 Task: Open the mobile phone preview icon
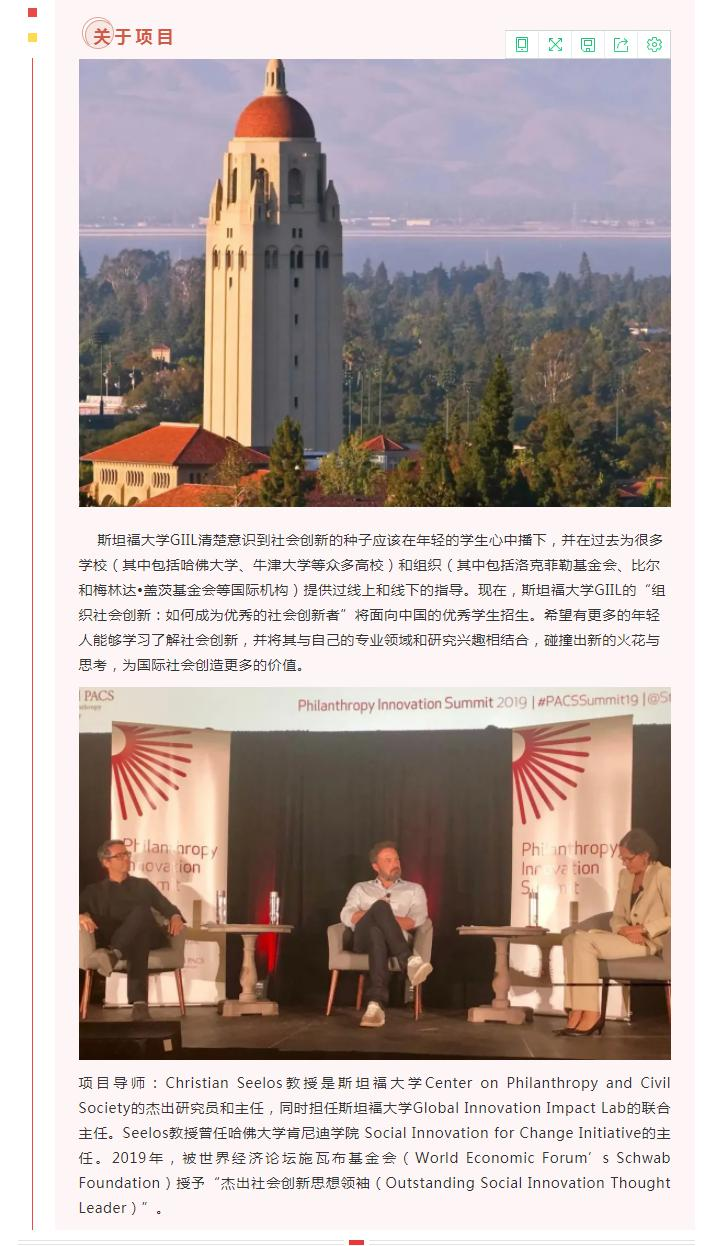coord(521,45)
